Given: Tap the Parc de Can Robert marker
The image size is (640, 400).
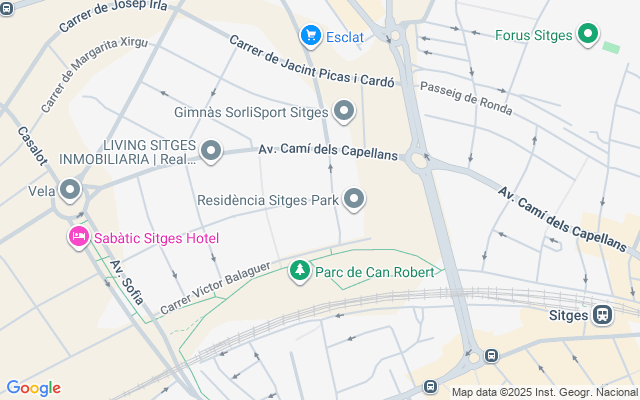Looking at the screenshot, I should tap(299, 271).
